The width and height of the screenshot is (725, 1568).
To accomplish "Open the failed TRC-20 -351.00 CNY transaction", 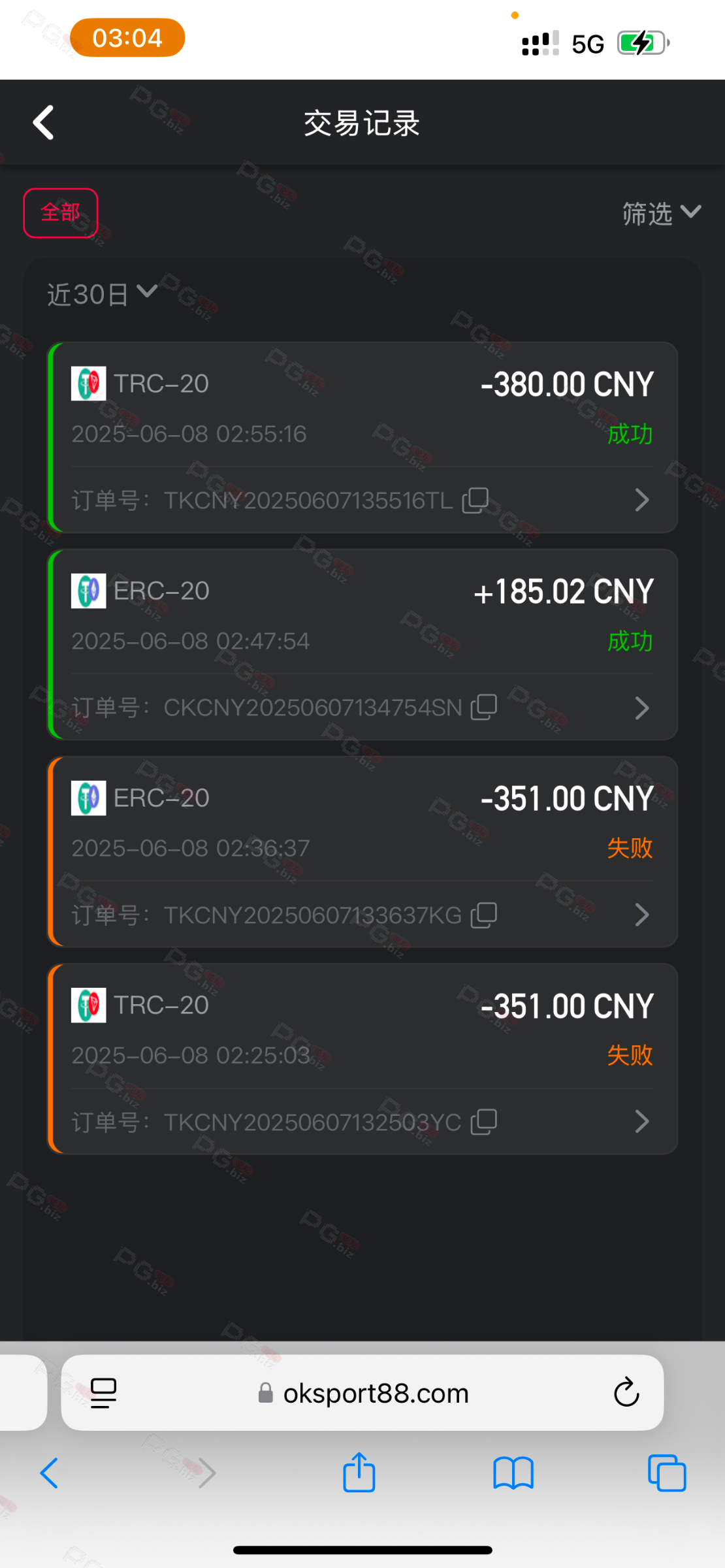I will click(363, 1059).
